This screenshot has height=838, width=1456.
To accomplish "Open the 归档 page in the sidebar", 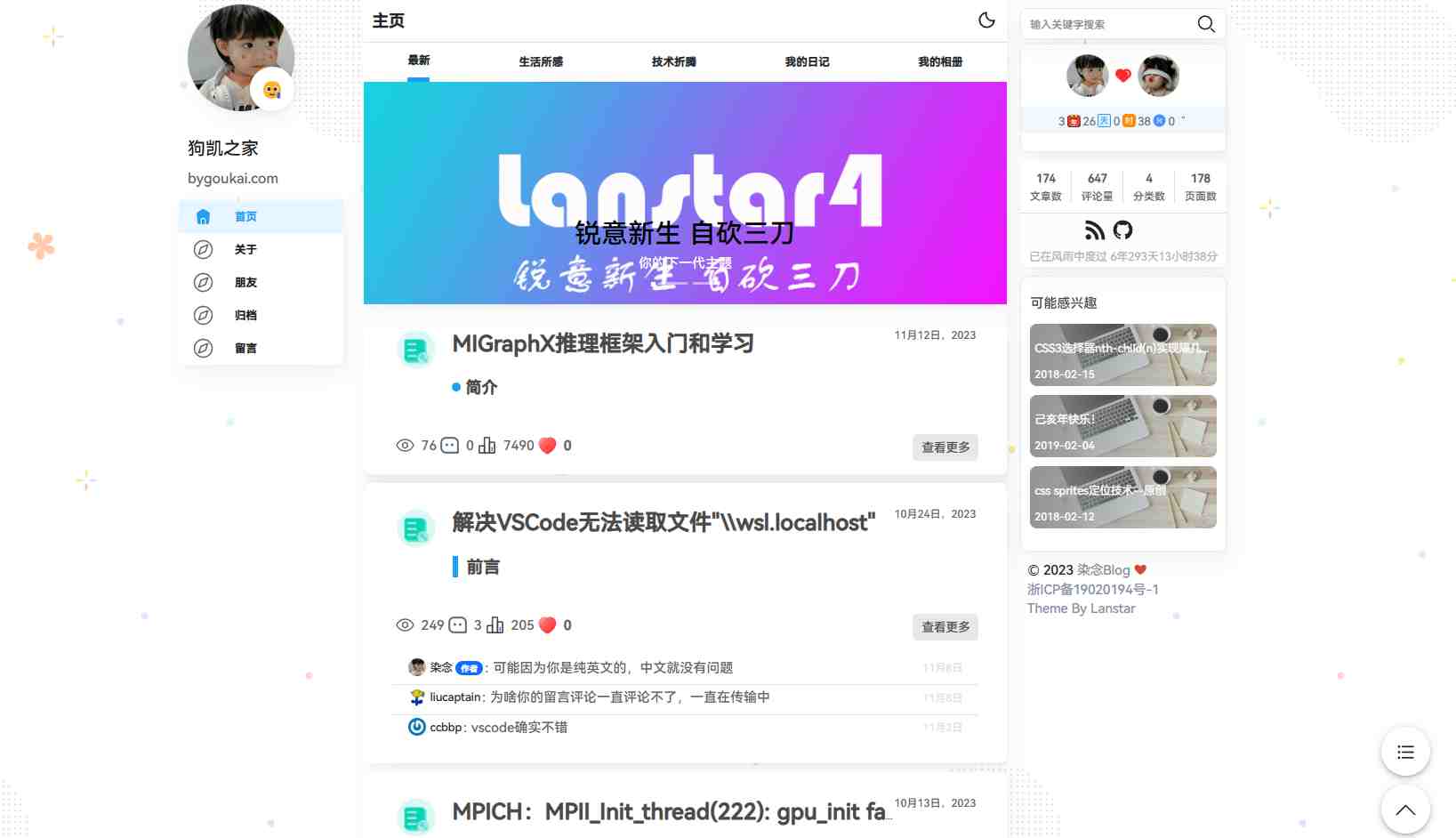I will 245,316.
